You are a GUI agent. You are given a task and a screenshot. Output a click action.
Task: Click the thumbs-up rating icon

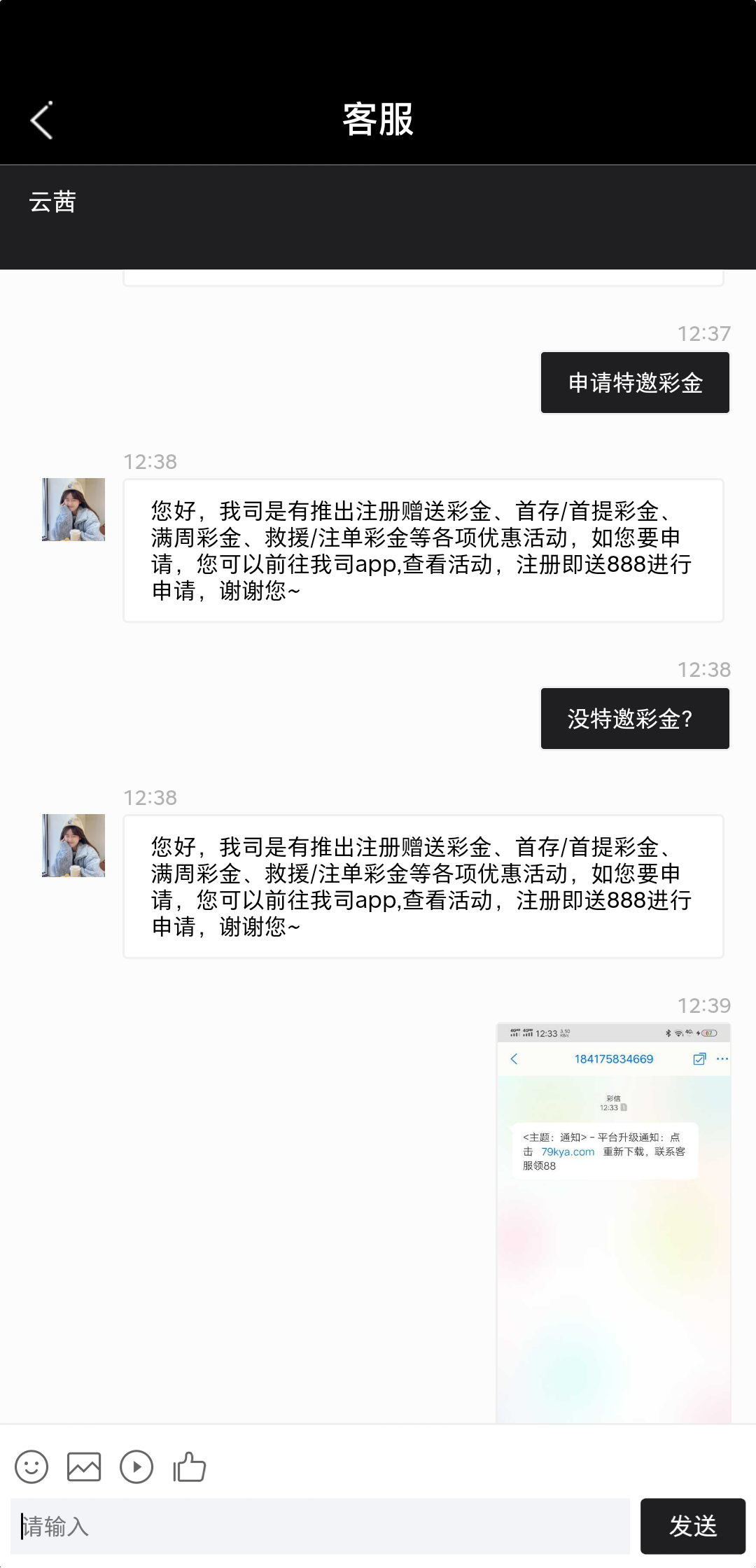tap(189, 1466)
